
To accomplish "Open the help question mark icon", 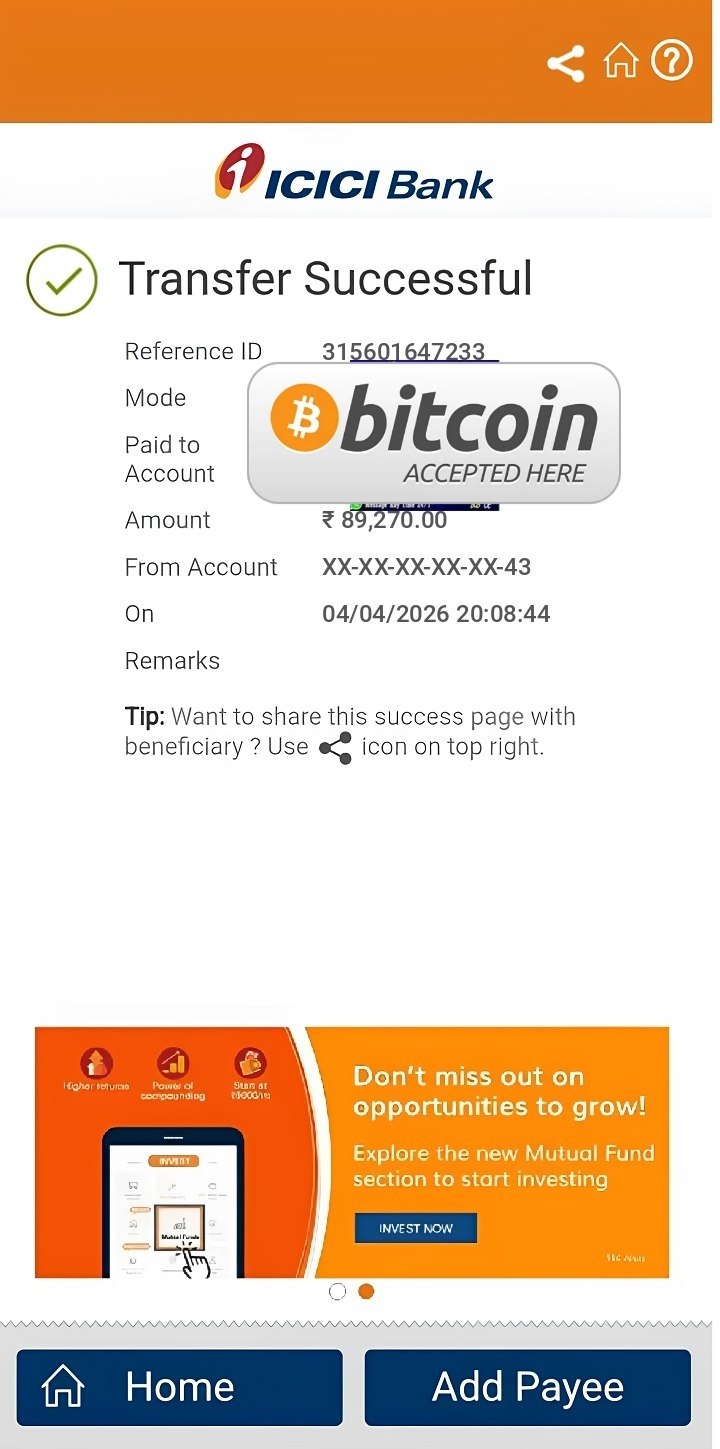I will (x=672, y=62).
